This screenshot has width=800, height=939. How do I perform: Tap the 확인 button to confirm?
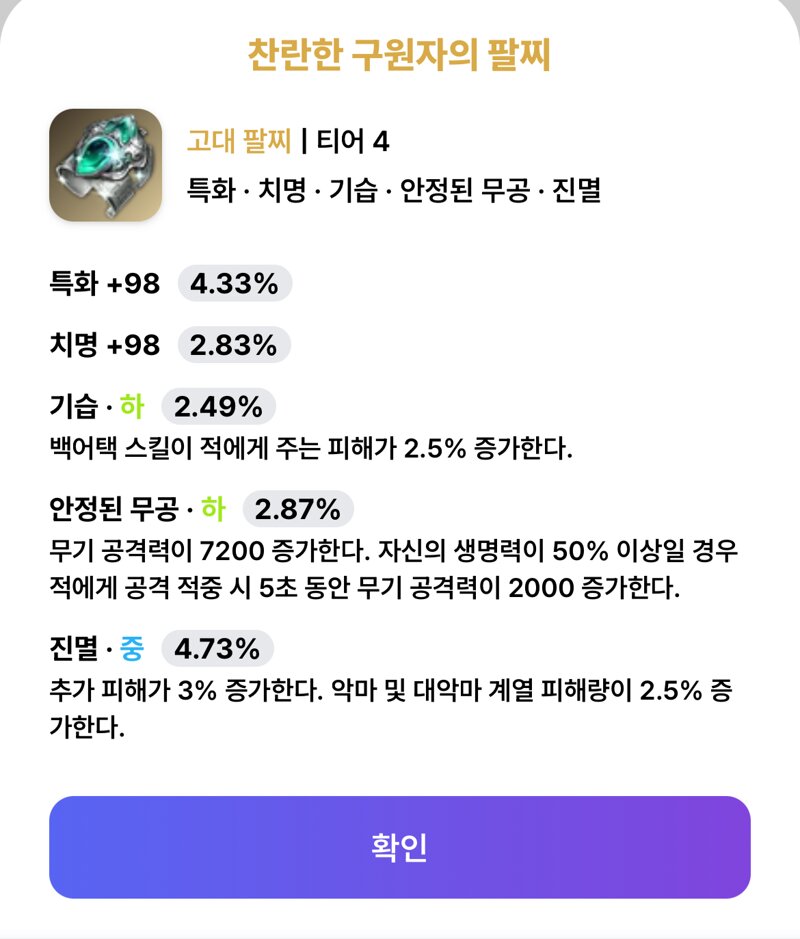click(x=400, y=847)
